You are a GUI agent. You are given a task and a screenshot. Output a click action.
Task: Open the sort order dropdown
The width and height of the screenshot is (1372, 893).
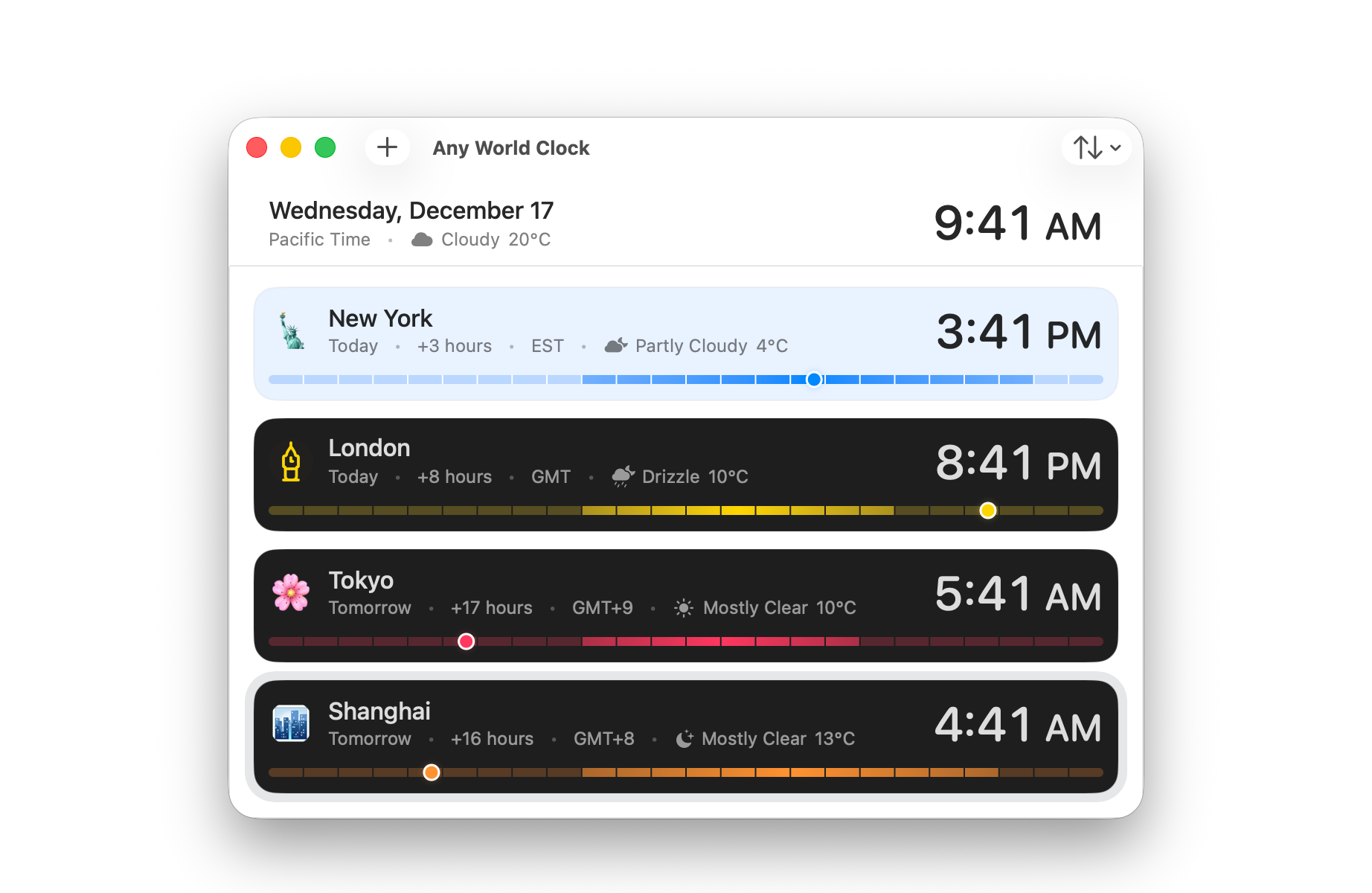(1096, 147)
